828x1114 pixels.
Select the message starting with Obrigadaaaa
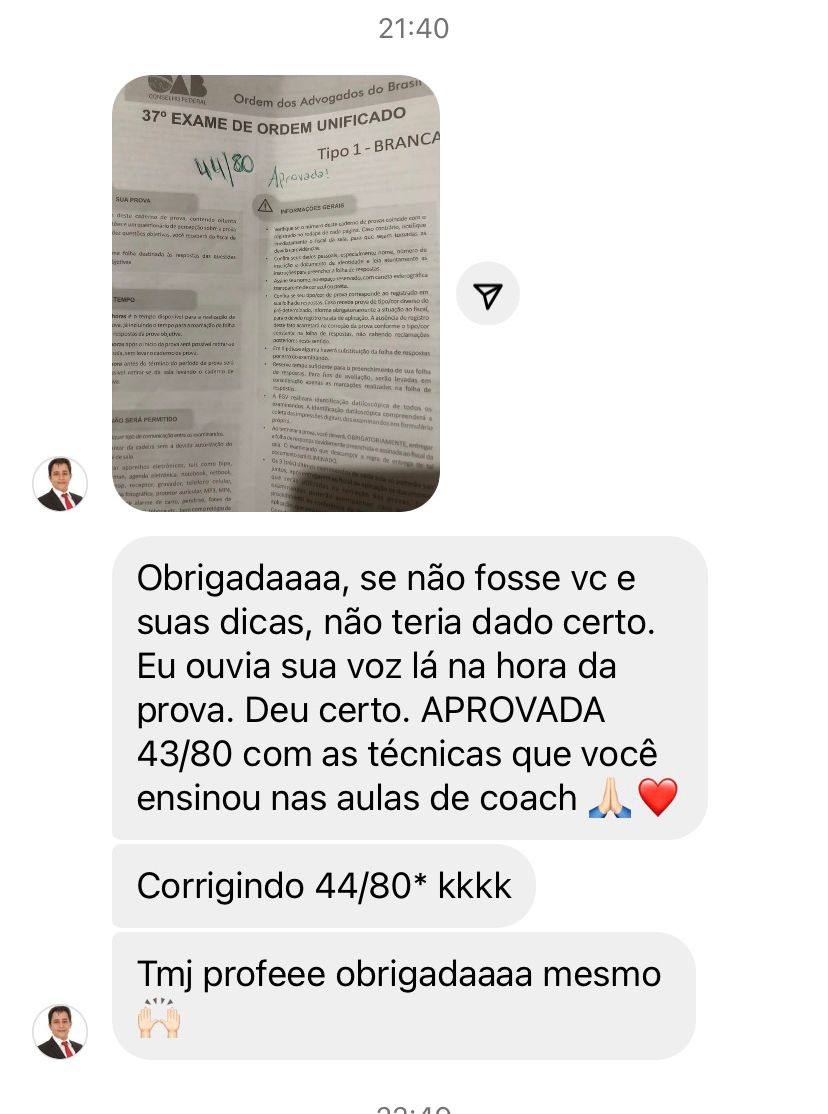(x=410, y=685)
